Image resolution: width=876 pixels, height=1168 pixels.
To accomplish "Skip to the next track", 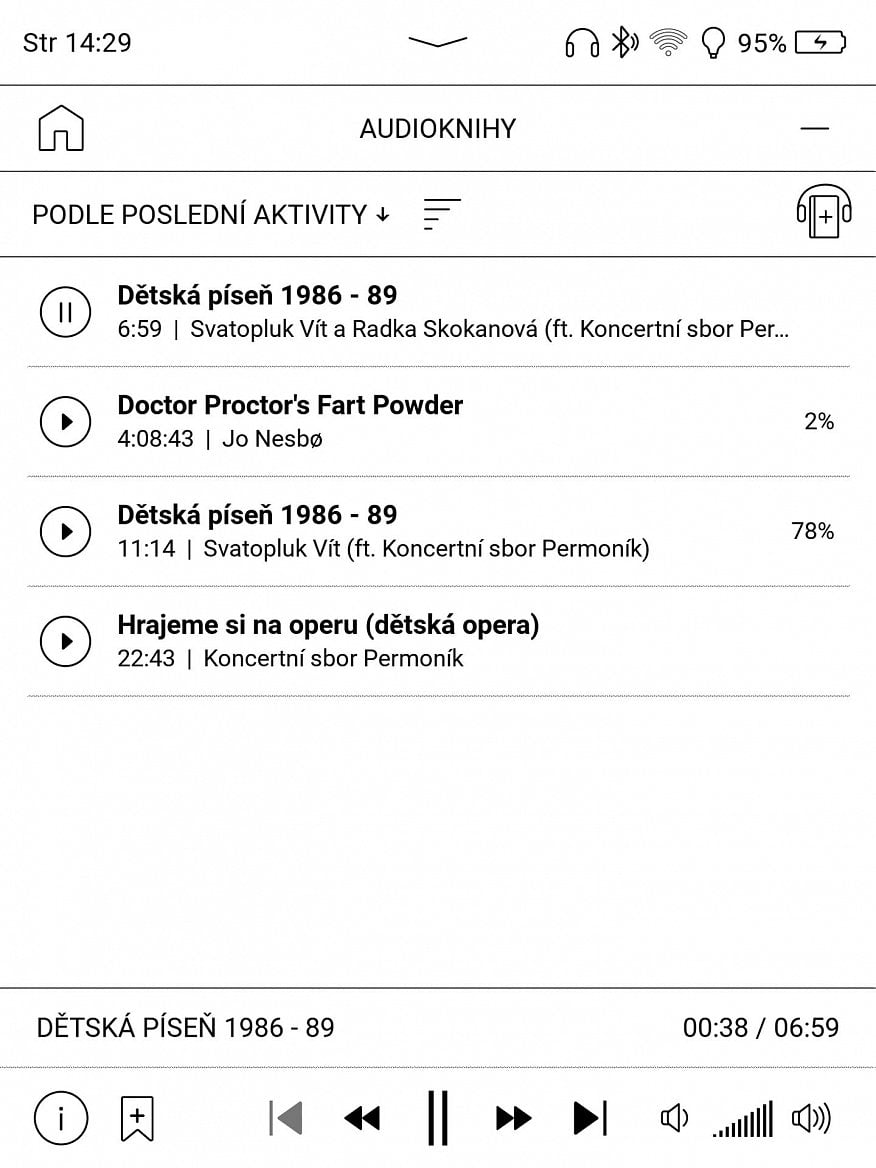I will [588, 1118].
